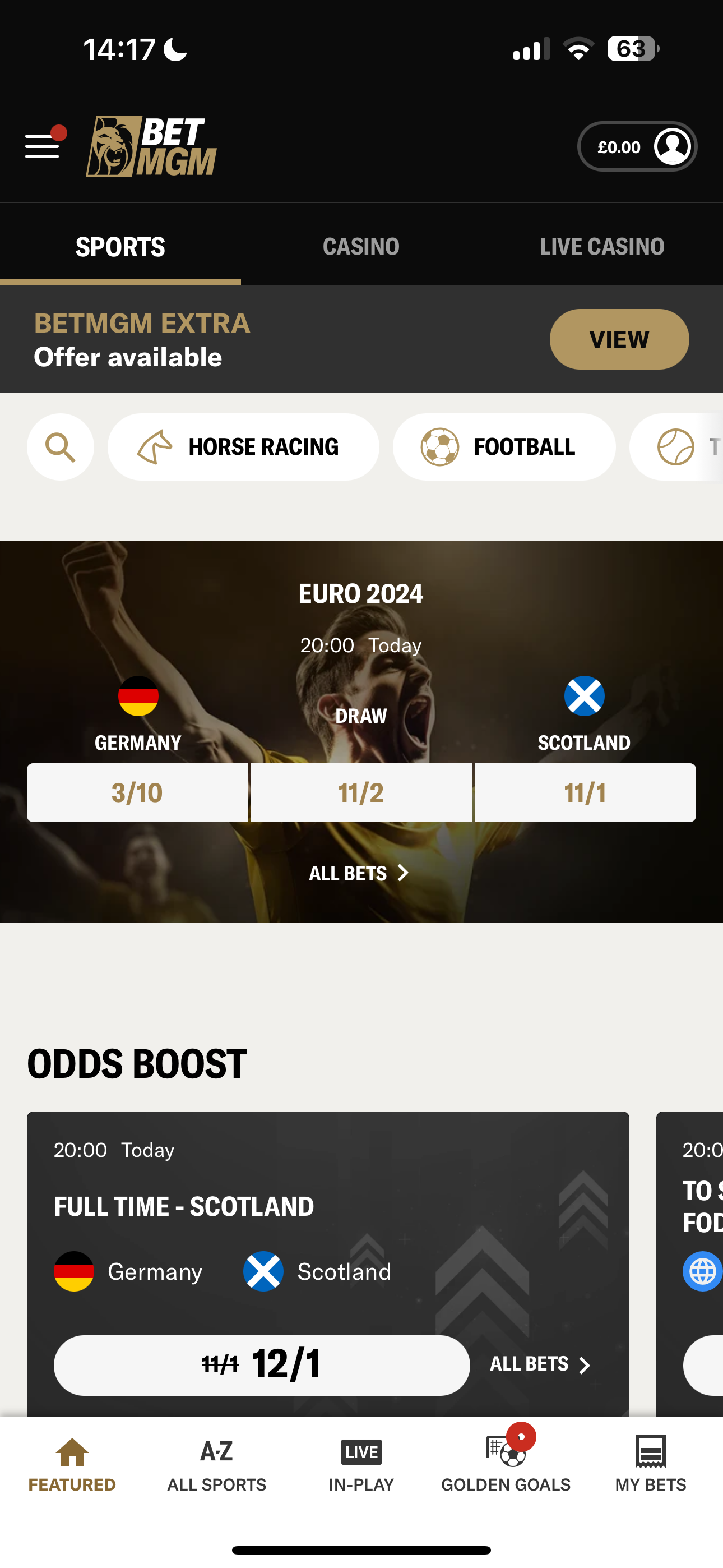723x1568 pixels.
Task: Open account balance and profile
Action: pos(637,147)
